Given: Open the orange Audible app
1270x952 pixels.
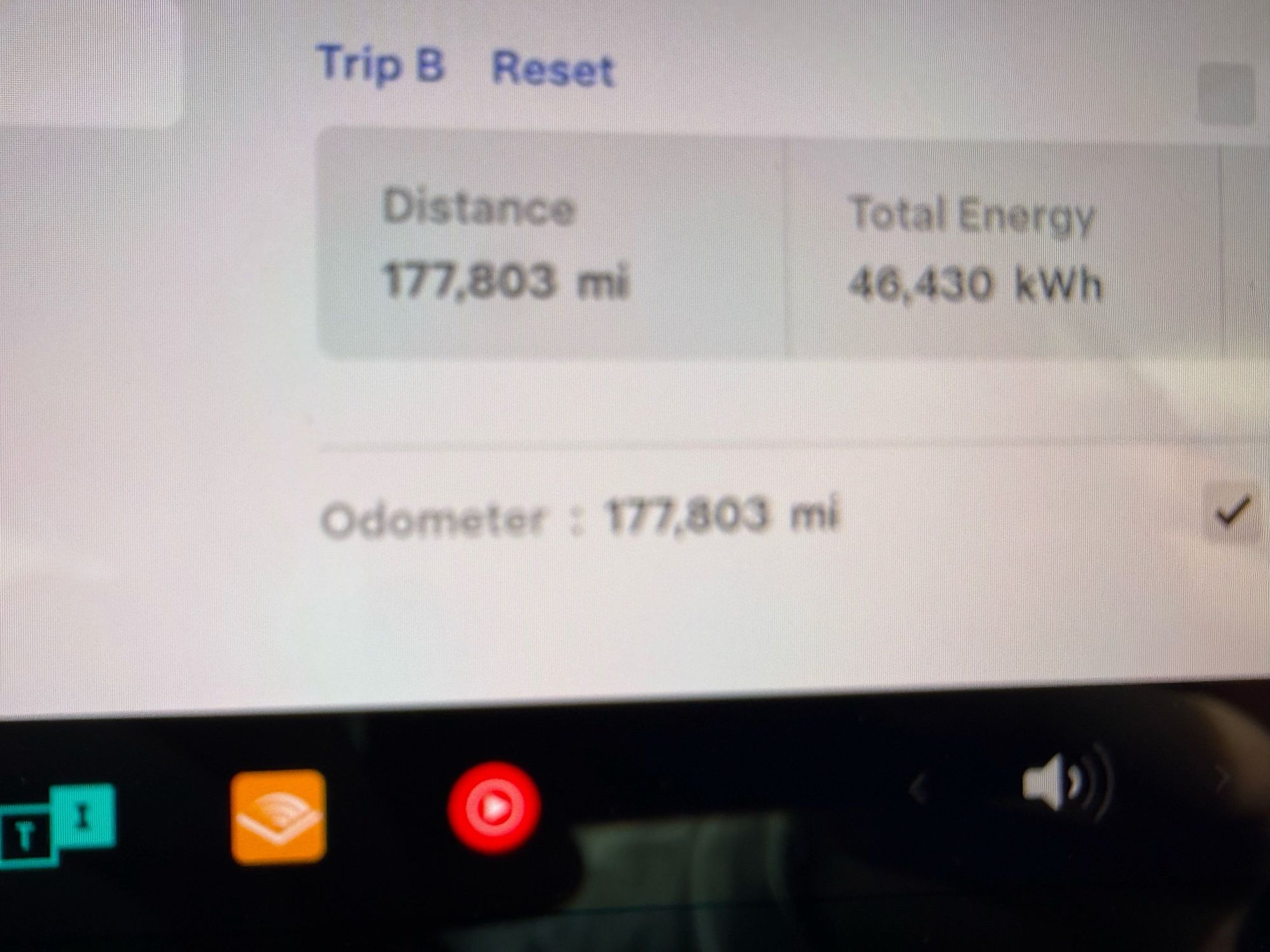Looking at the screenshot, I should [x=279, y=816].
